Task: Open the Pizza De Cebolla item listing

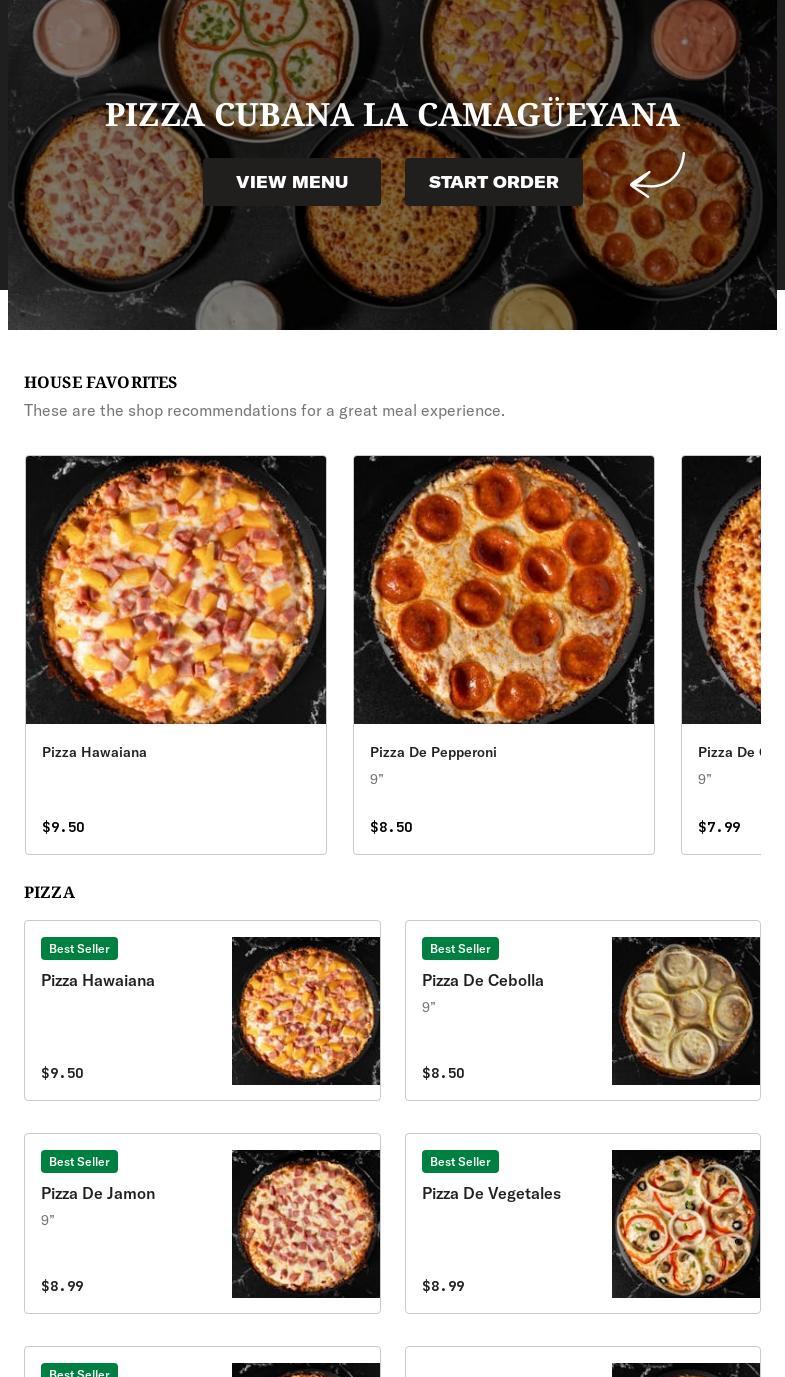Action: (x=583, y=1010)
